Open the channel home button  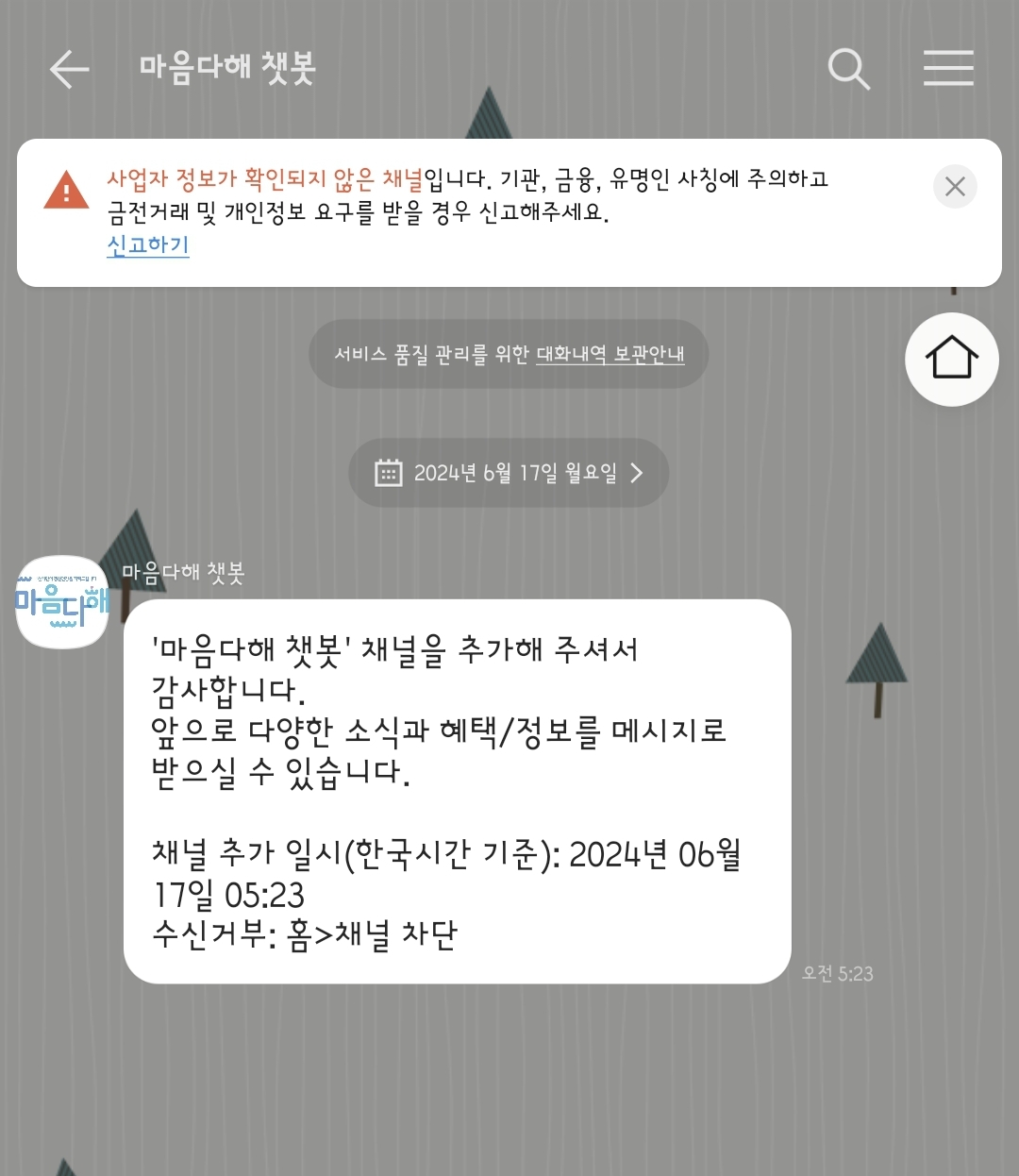[x=951, y=359]
